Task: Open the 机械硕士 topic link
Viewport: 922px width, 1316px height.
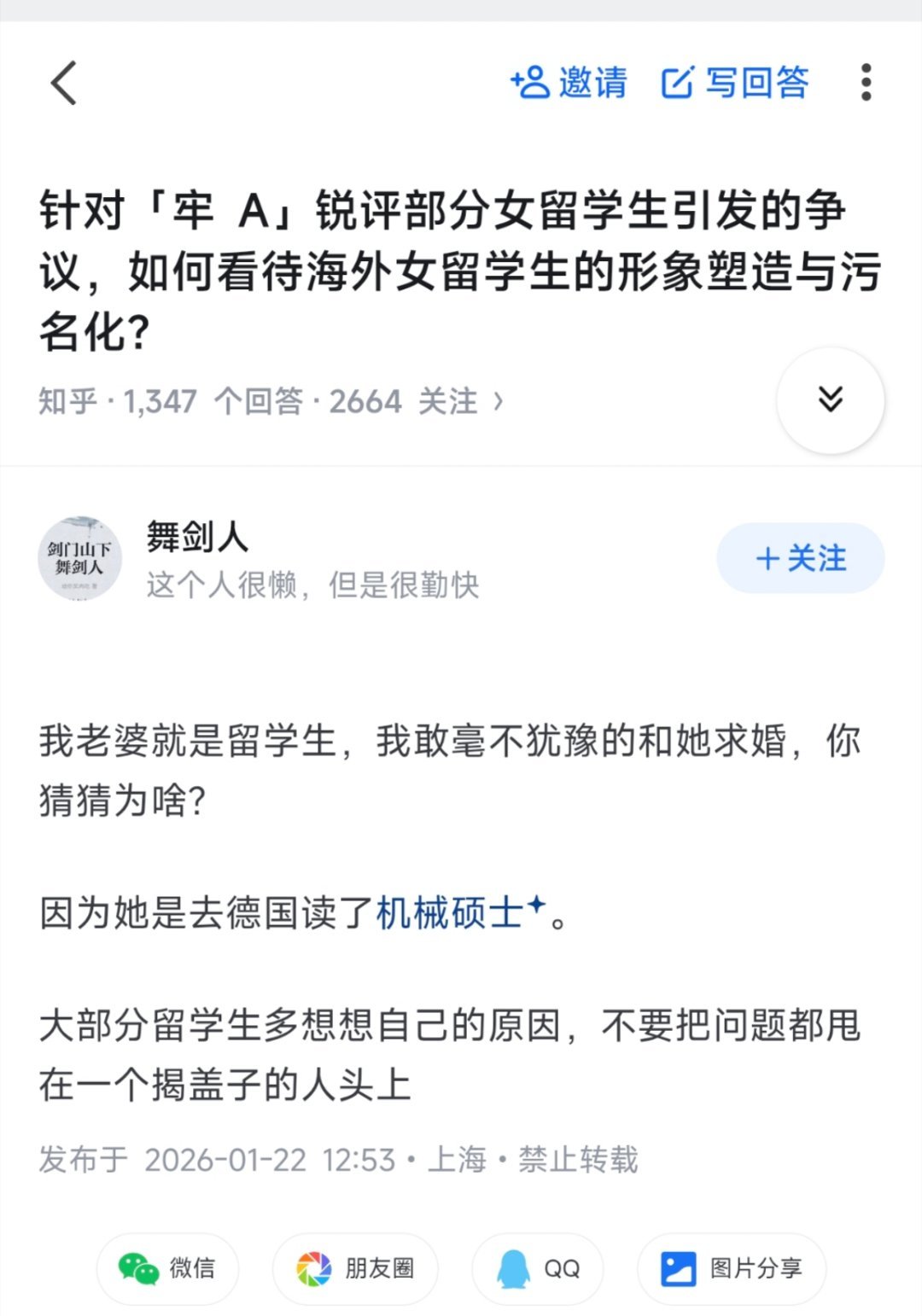Action: coord(450,912)
